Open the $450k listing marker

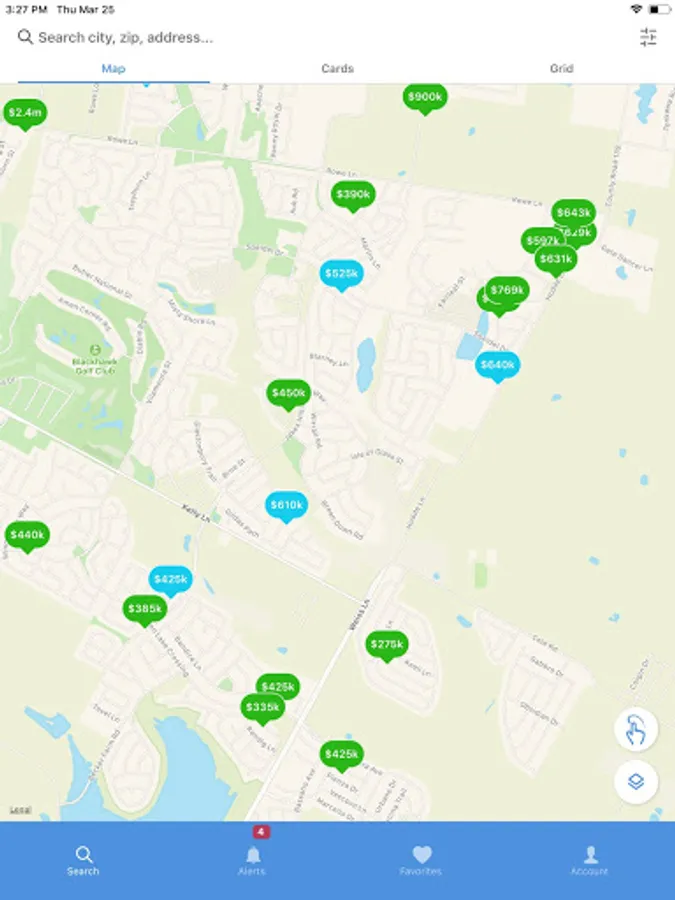289,394
